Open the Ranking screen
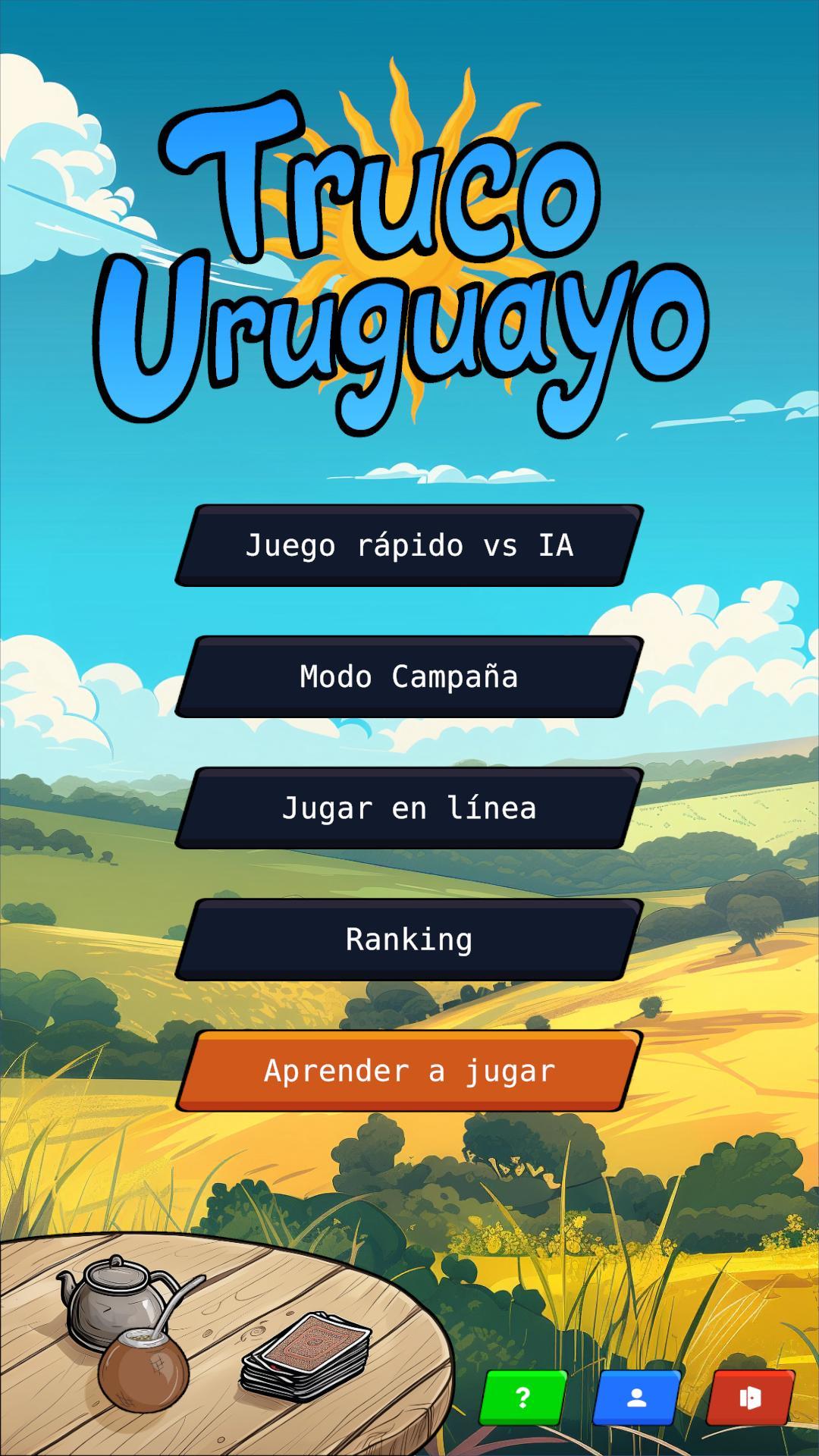 tap(409, 940)
